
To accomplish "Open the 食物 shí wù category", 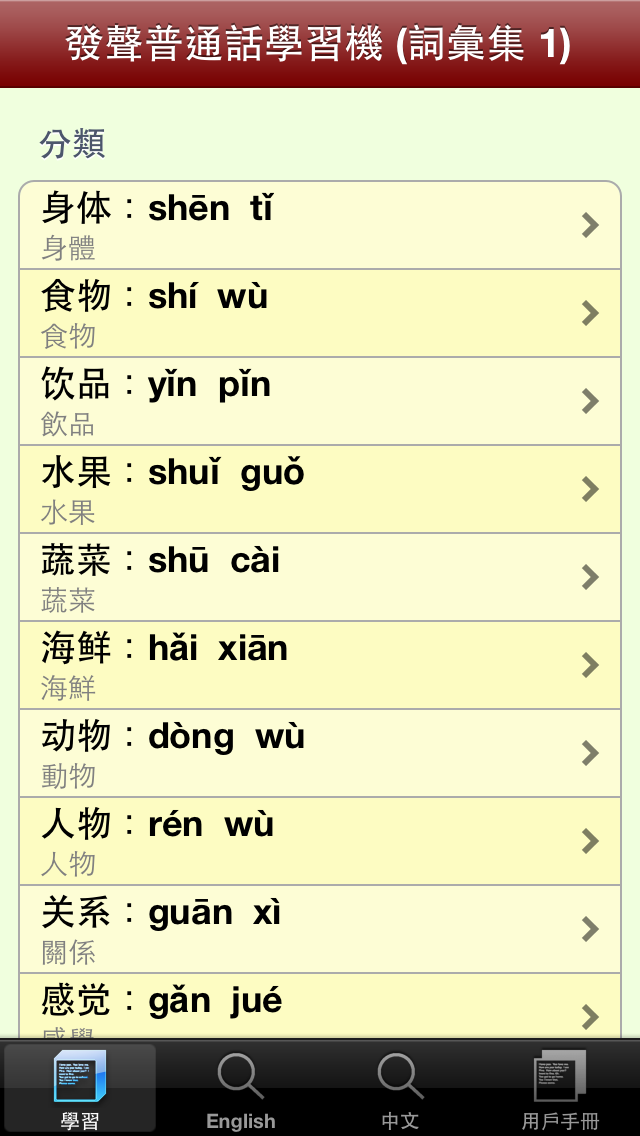I will click(320, 313).
